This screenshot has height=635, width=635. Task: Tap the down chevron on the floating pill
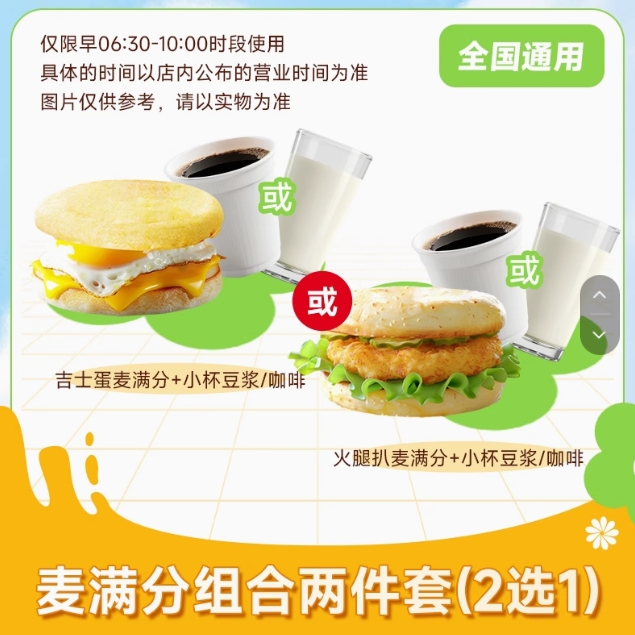(x=599, y=334)
